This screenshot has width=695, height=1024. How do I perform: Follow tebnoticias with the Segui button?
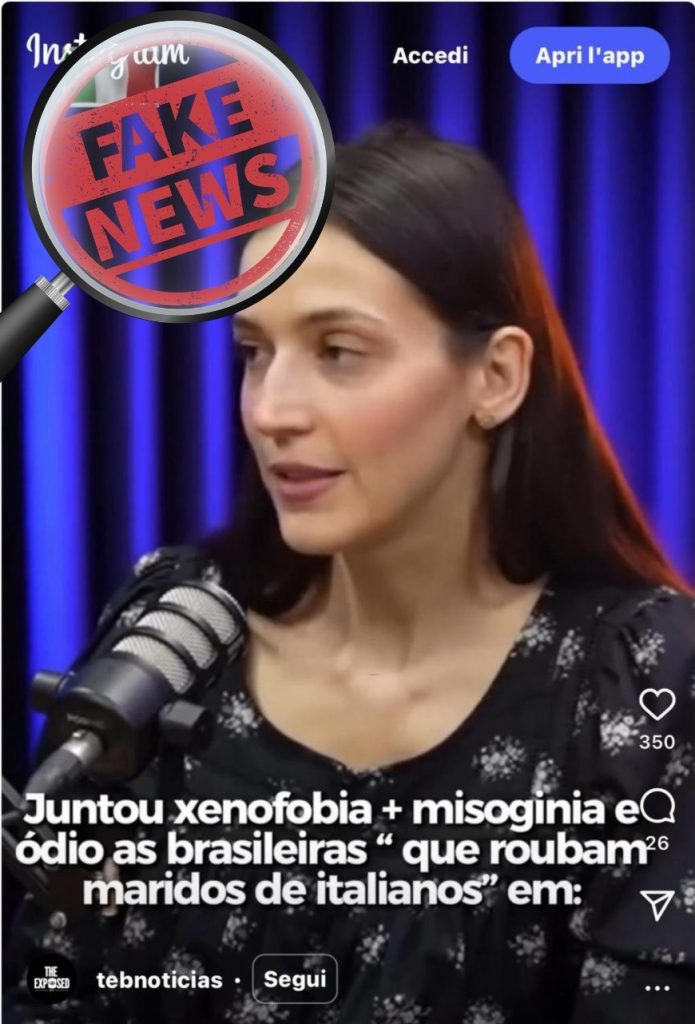(x=294, y=979)
